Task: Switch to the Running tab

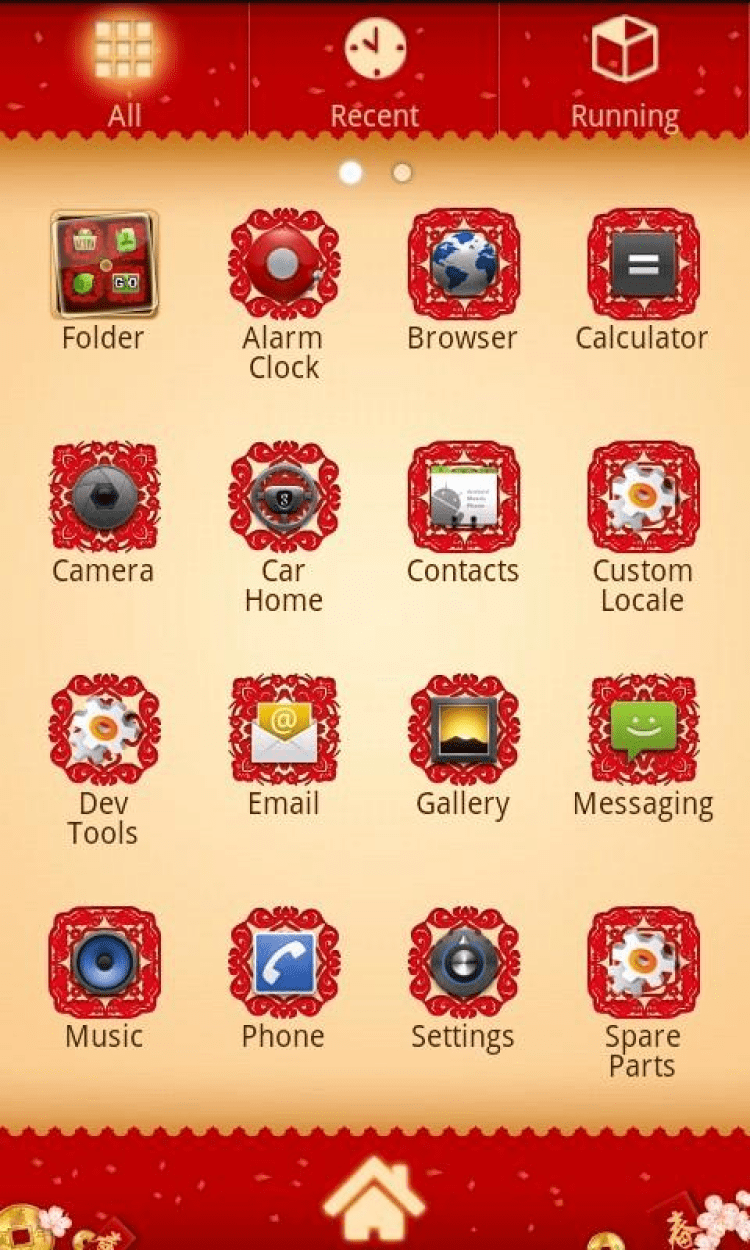Action: pyautogui.click(x=625, y=70)
